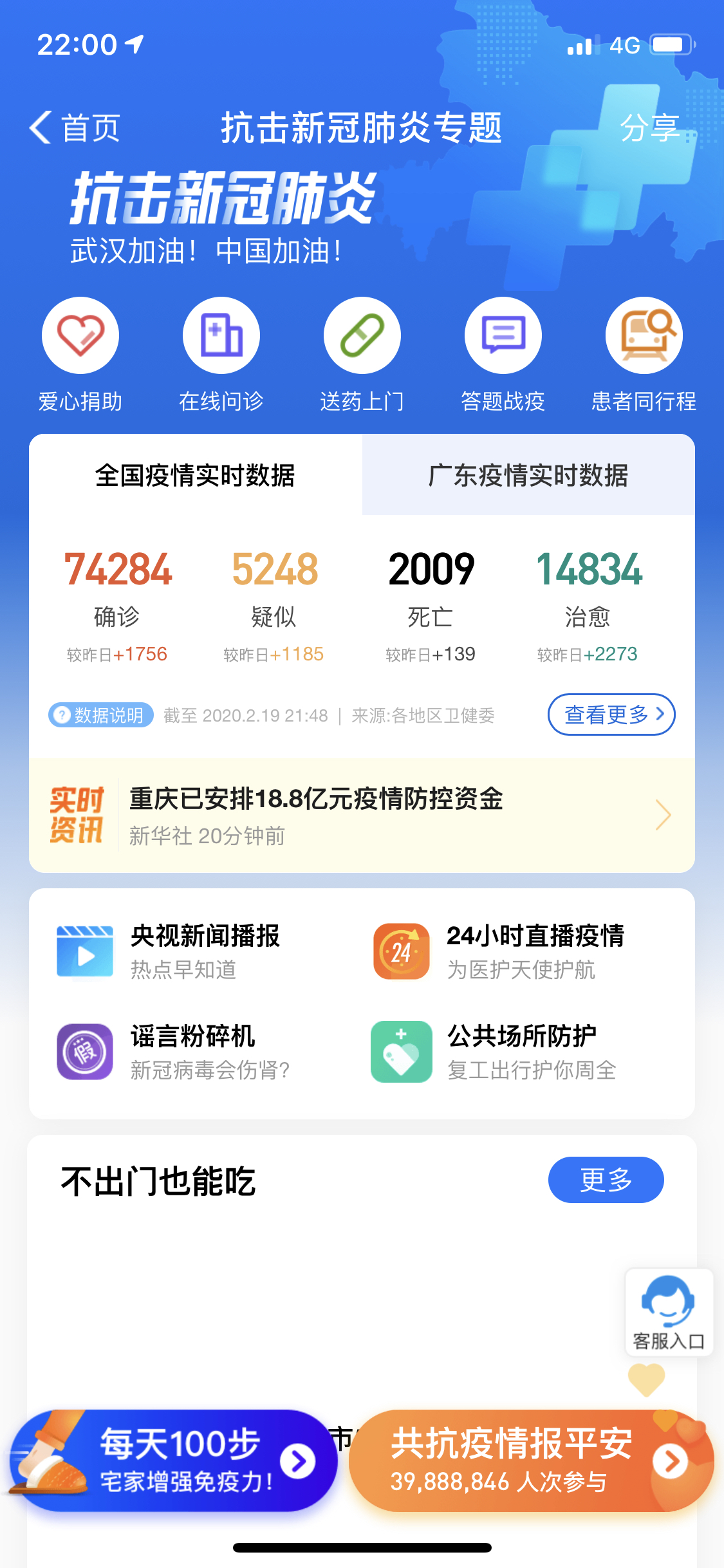Open 答题战疫 quiz
Viewport: 724px width, 1568px height.
click(x=503, y=336)
